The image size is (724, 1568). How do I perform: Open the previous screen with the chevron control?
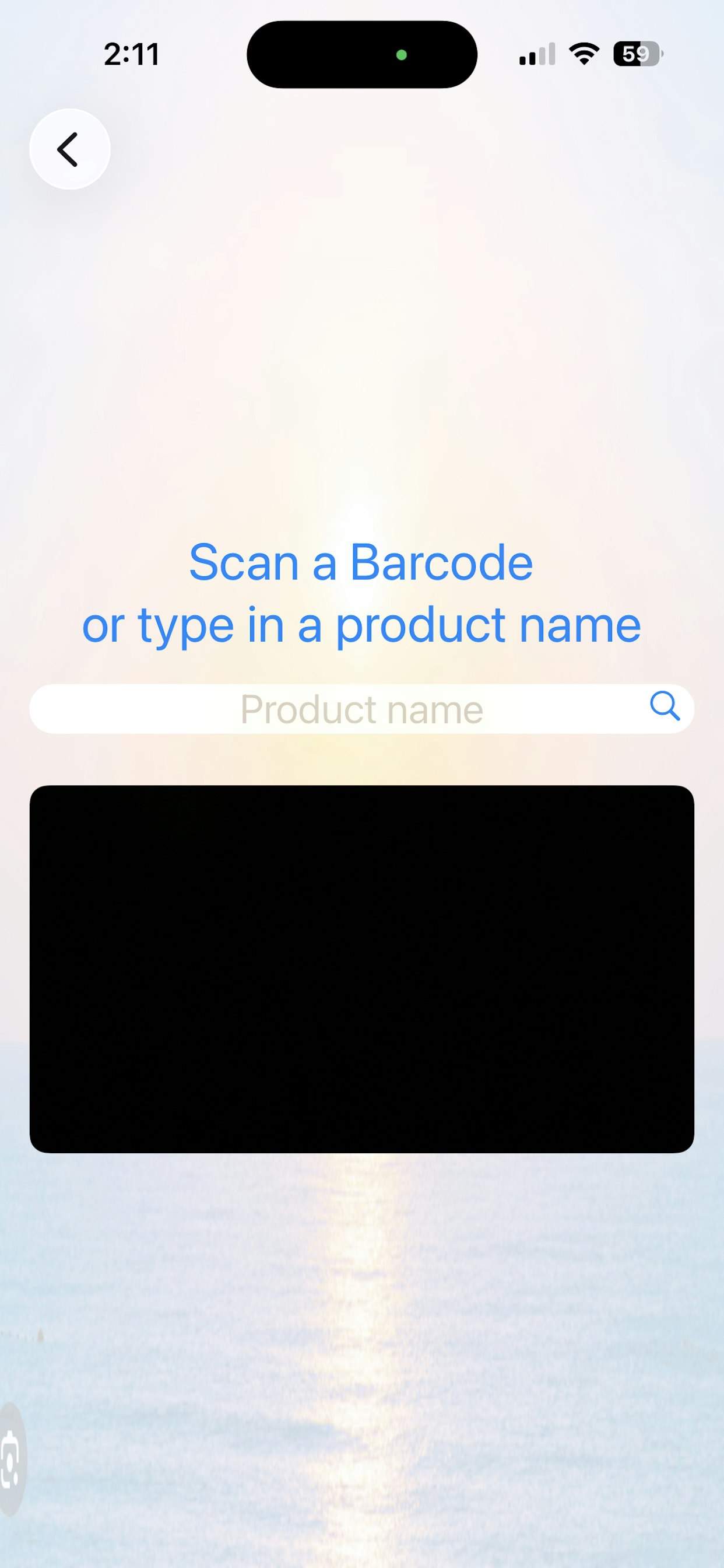point(69,149)
